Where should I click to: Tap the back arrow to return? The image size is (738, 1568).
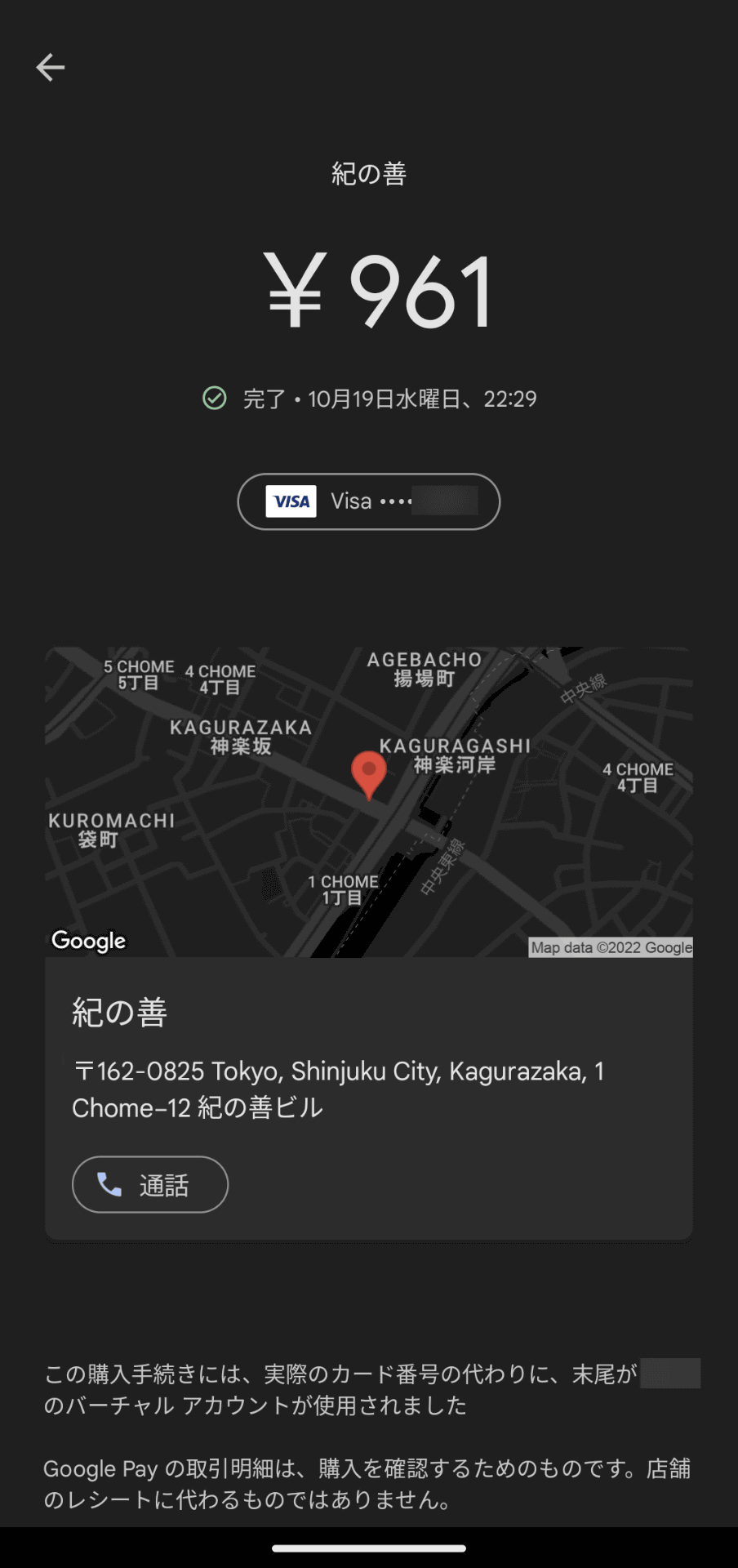(x=51, y=67)
